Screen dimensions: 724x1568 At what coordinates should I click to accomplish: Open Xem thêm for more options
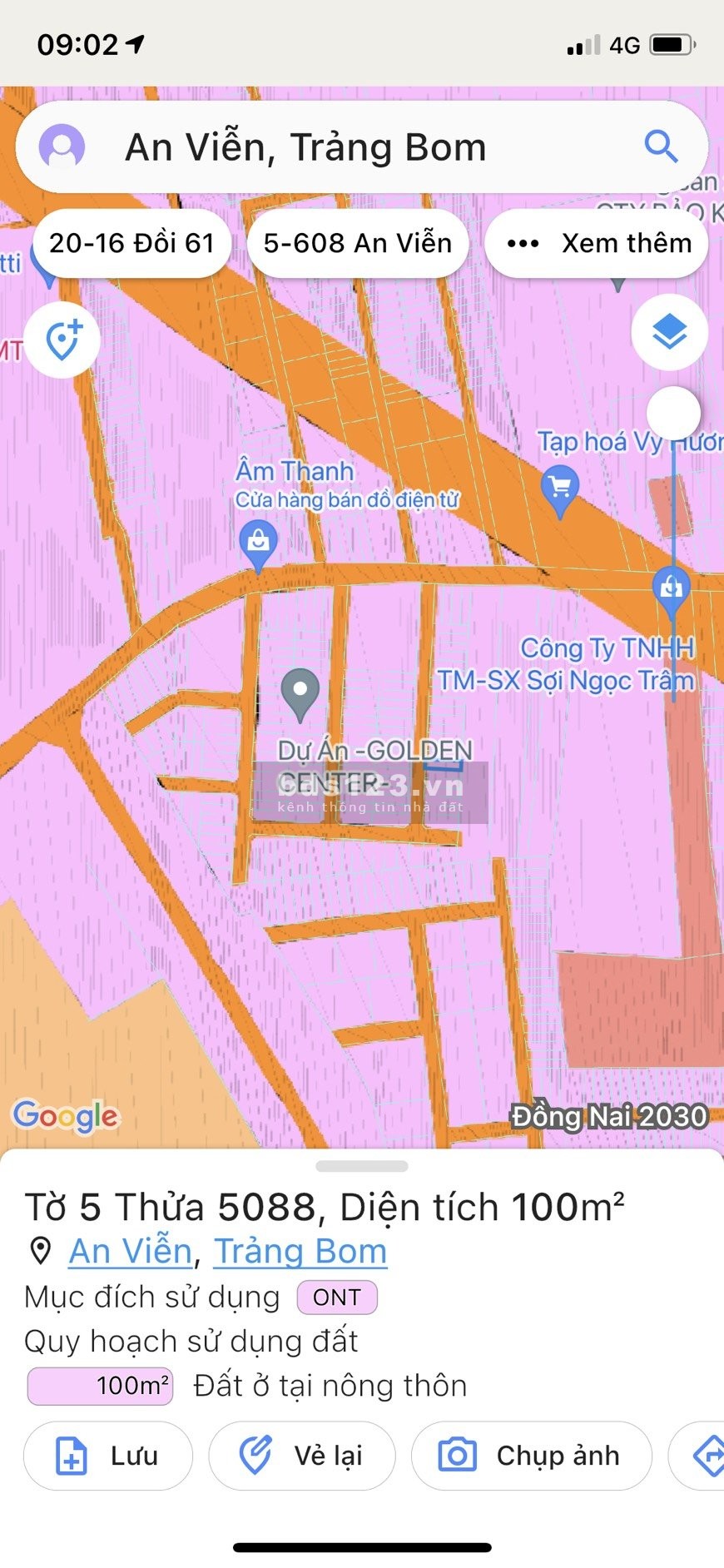597,243
